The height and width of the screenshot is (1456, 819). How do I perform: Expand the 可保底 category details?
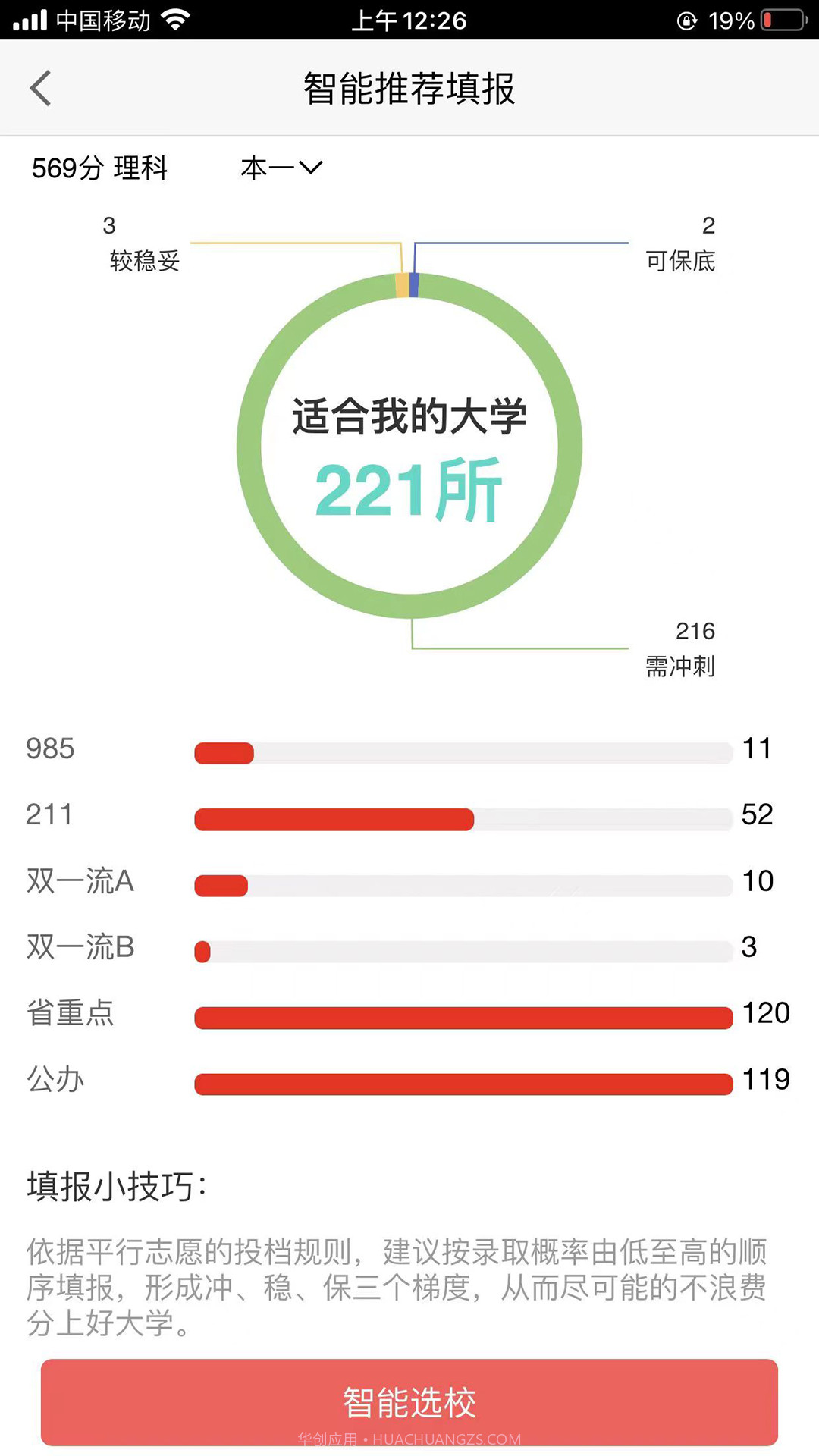(680, 262)
